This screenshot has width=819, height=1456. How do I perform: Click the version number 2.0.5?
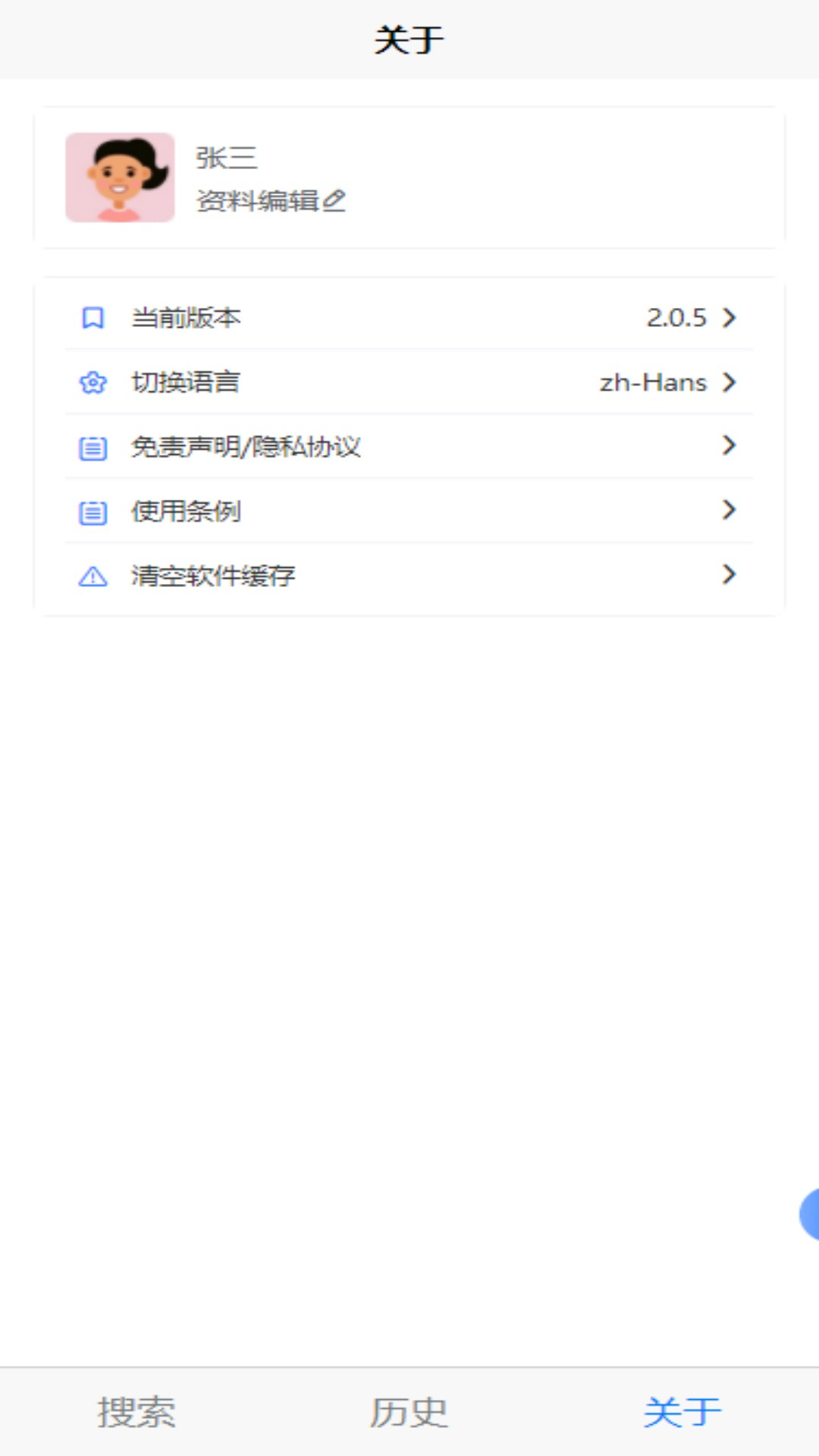pyautogui.click(x=676, y=318)
